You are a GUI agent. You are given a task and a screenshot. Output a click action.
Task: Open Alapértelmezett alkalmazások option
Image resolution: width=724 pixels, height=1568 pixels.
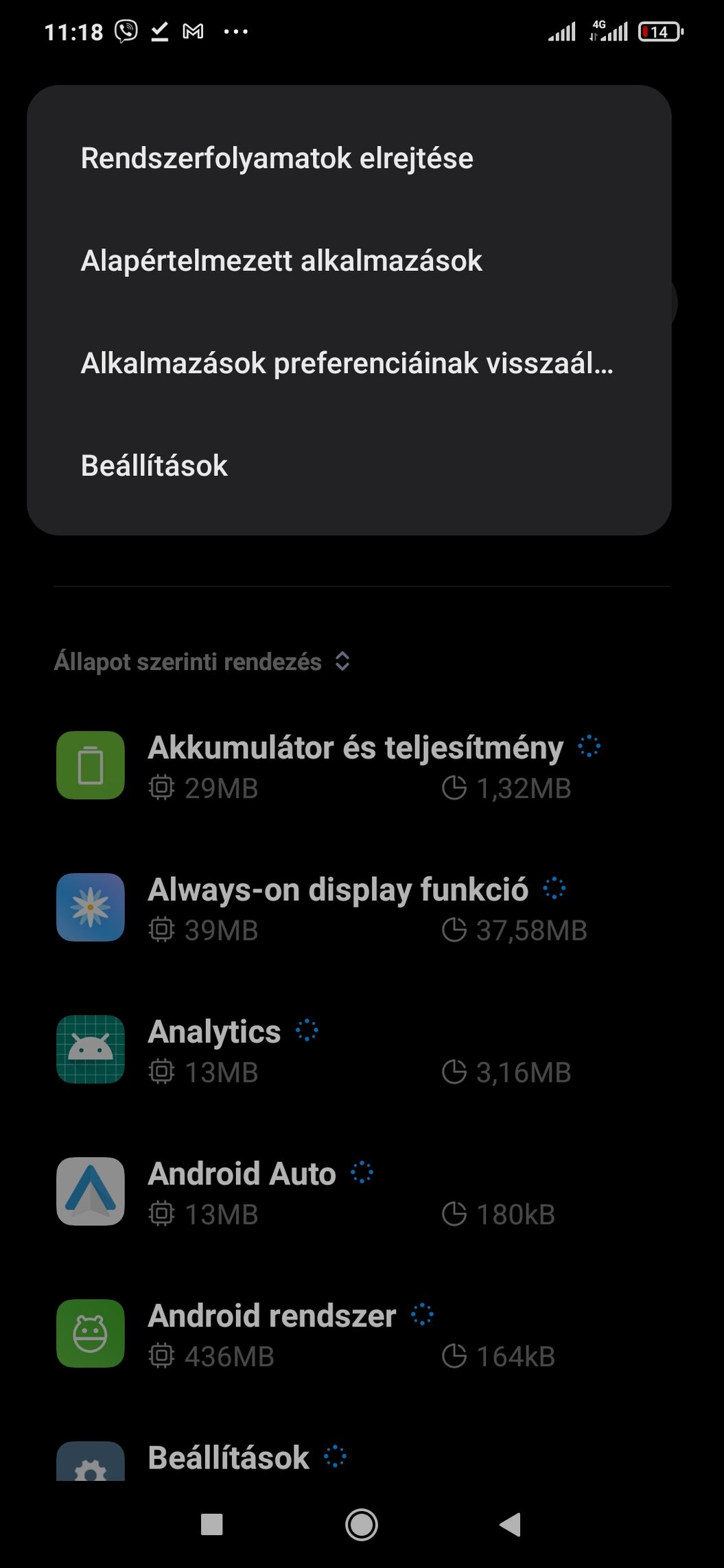click(x=281, y=261)
